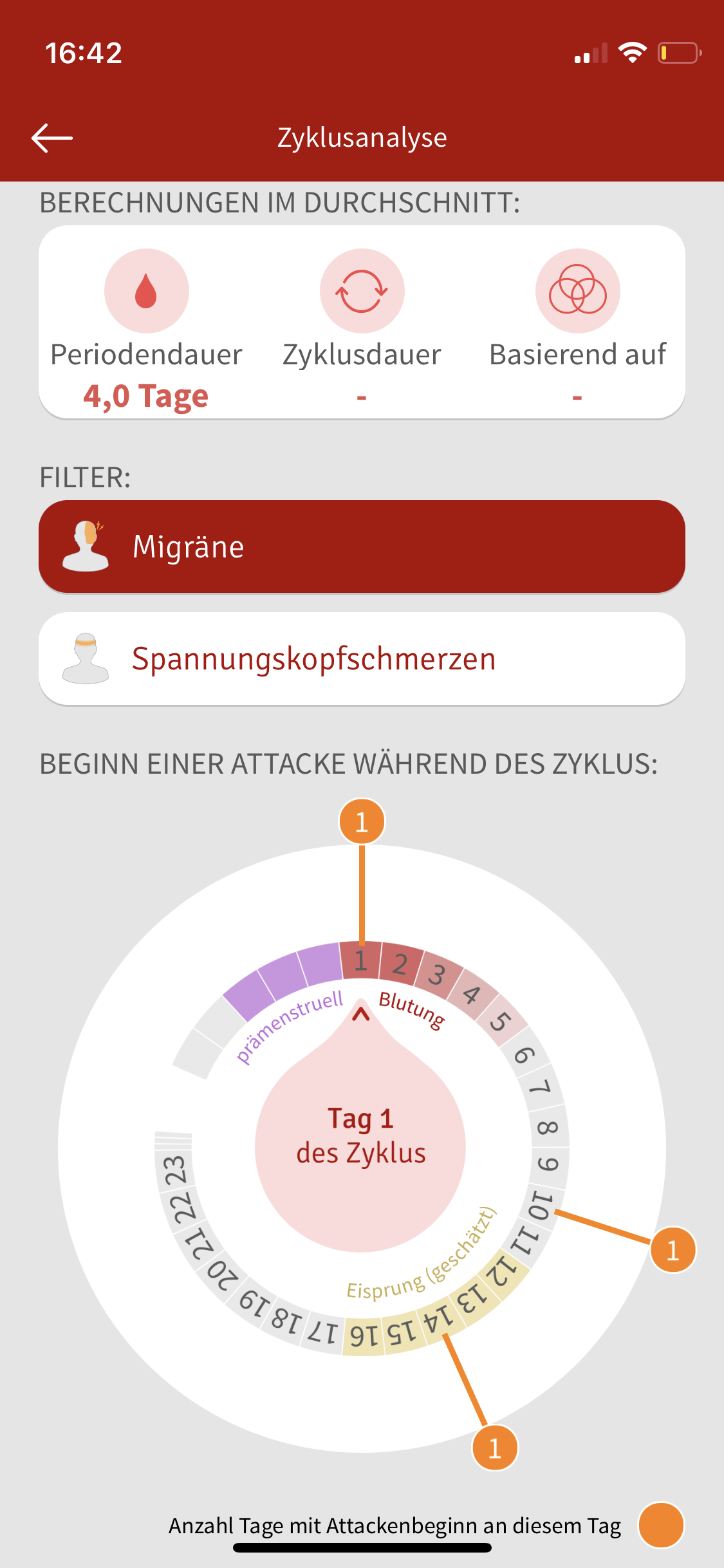Select cycle day 20 on the wheel
The image size is (724, 1568).
point(222,1275)
